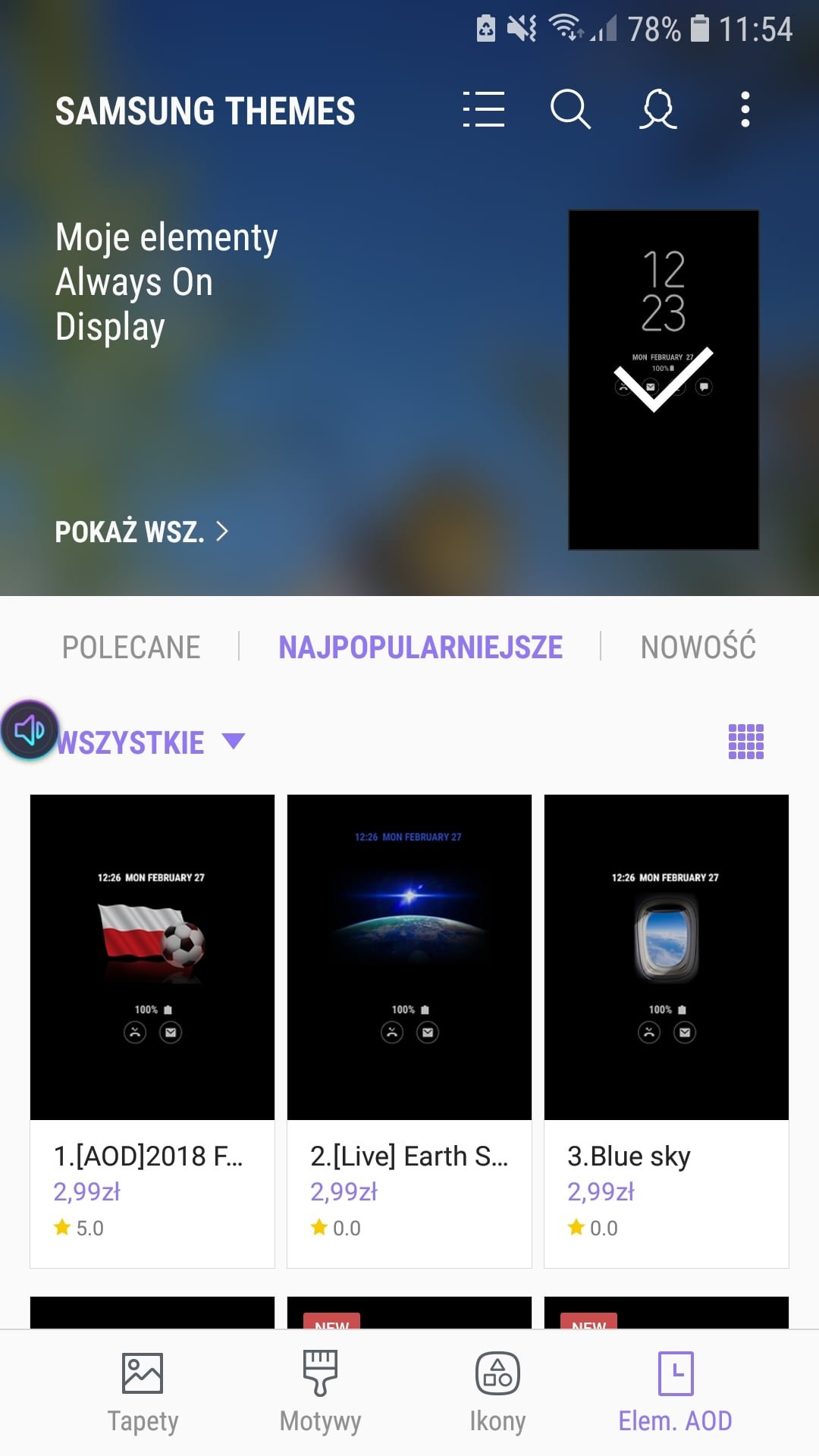Open the account search icon
This screenshot has width=819, height=1456.
pyautogui.click(x=658, y=110)
